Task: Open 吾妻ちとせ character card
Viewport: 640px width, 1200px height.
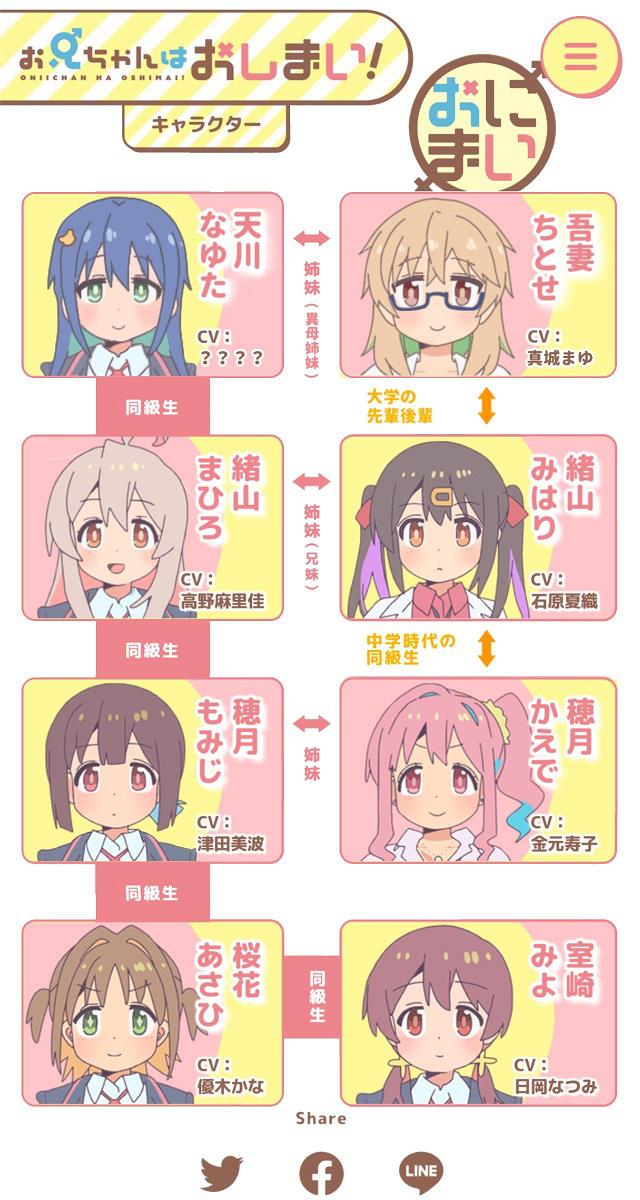Action: tap(478, 285)
